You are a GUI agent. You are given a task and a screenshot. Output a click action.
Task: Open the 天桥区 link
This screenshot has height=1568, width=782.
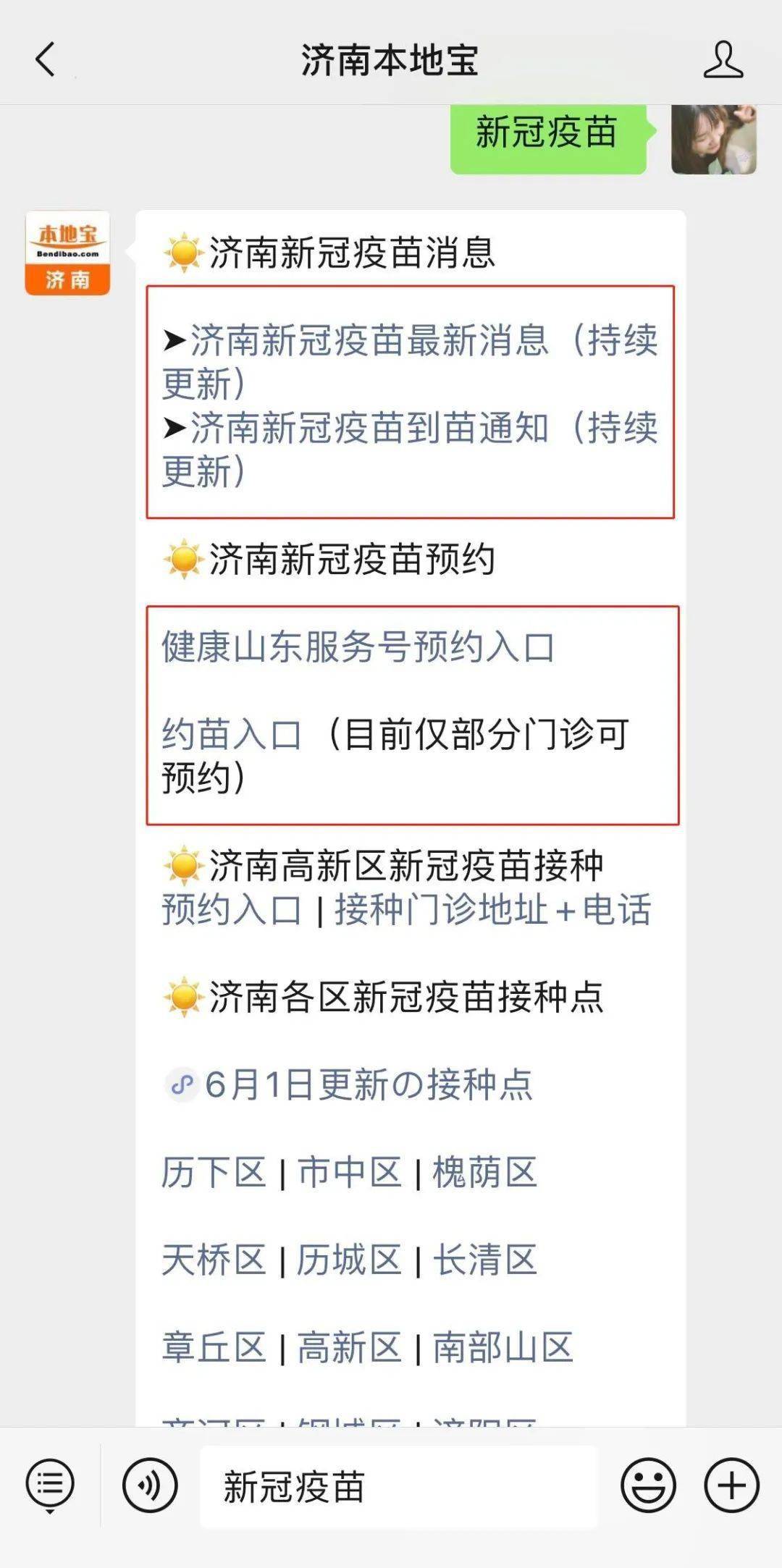tap(214, 1260)
